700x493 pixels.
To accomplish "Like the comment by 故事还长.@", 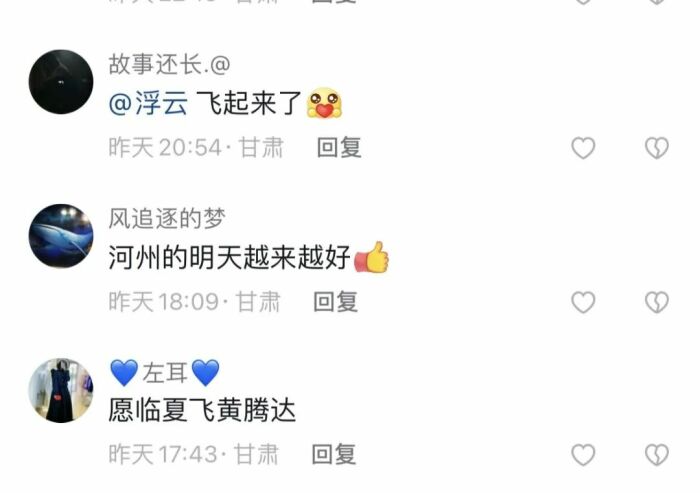I will click(583, 149).
